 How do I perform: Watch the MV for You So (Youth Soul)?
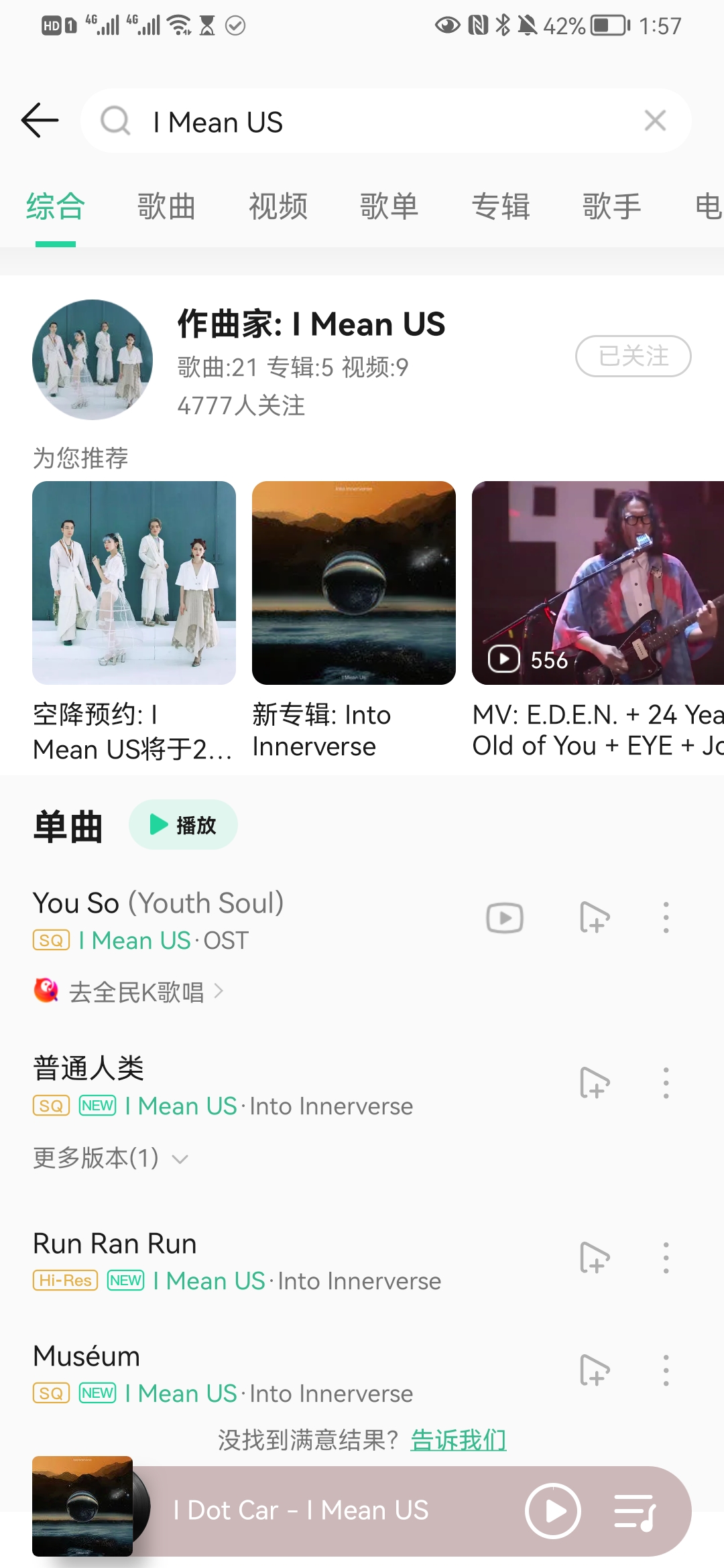(505, 918)
